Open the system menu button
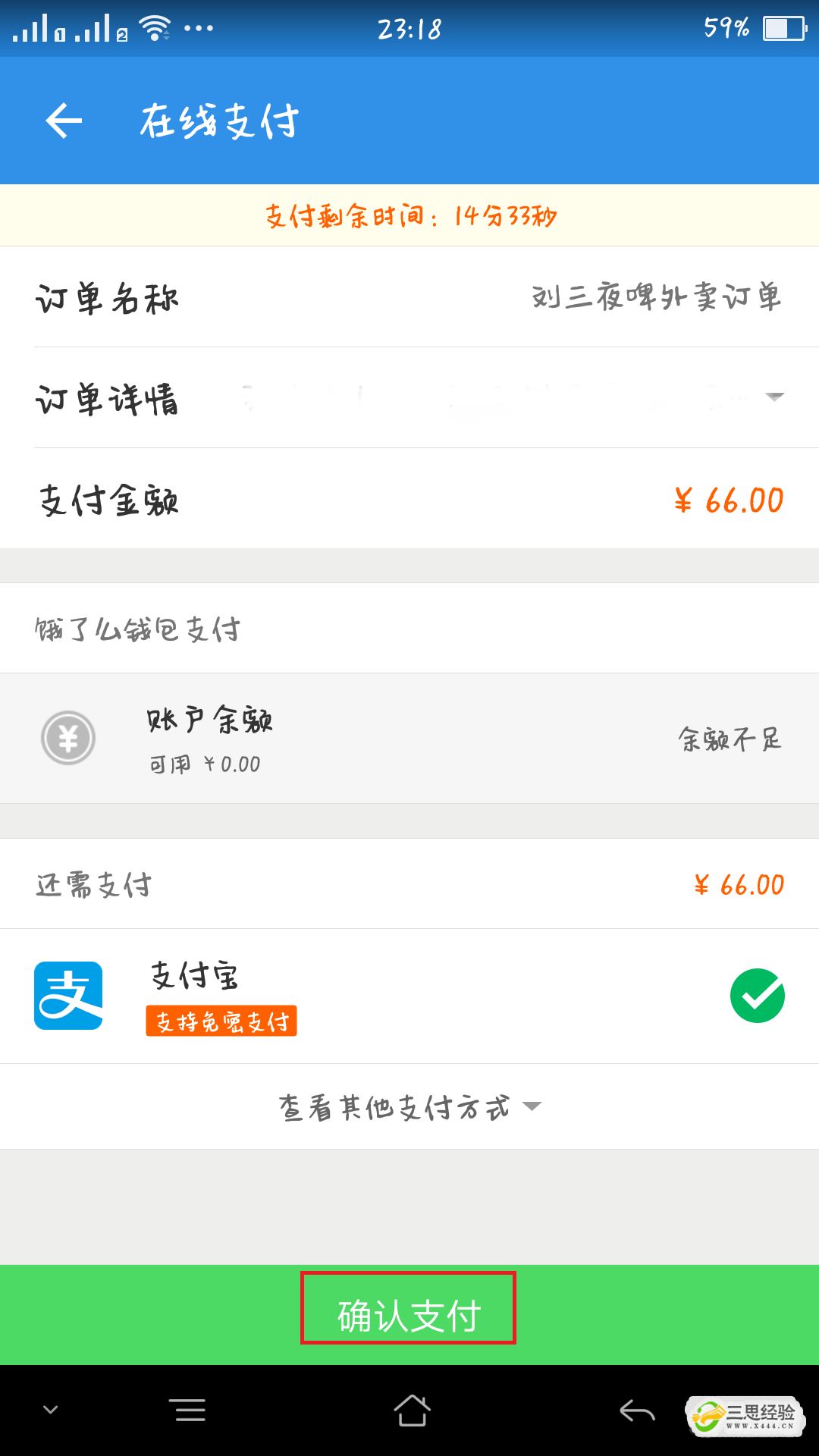Viewport: 819px width, 1456px height. point(190,1410)
